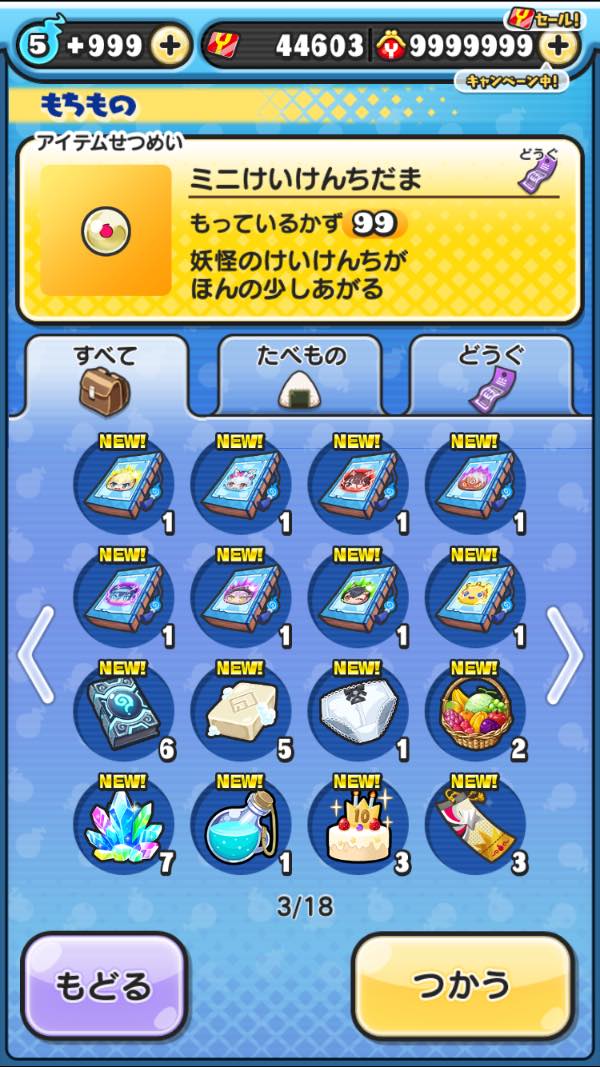Tap the もどる button
The height and width of the screenshot is (1067, 600).
tap(104, 986)
